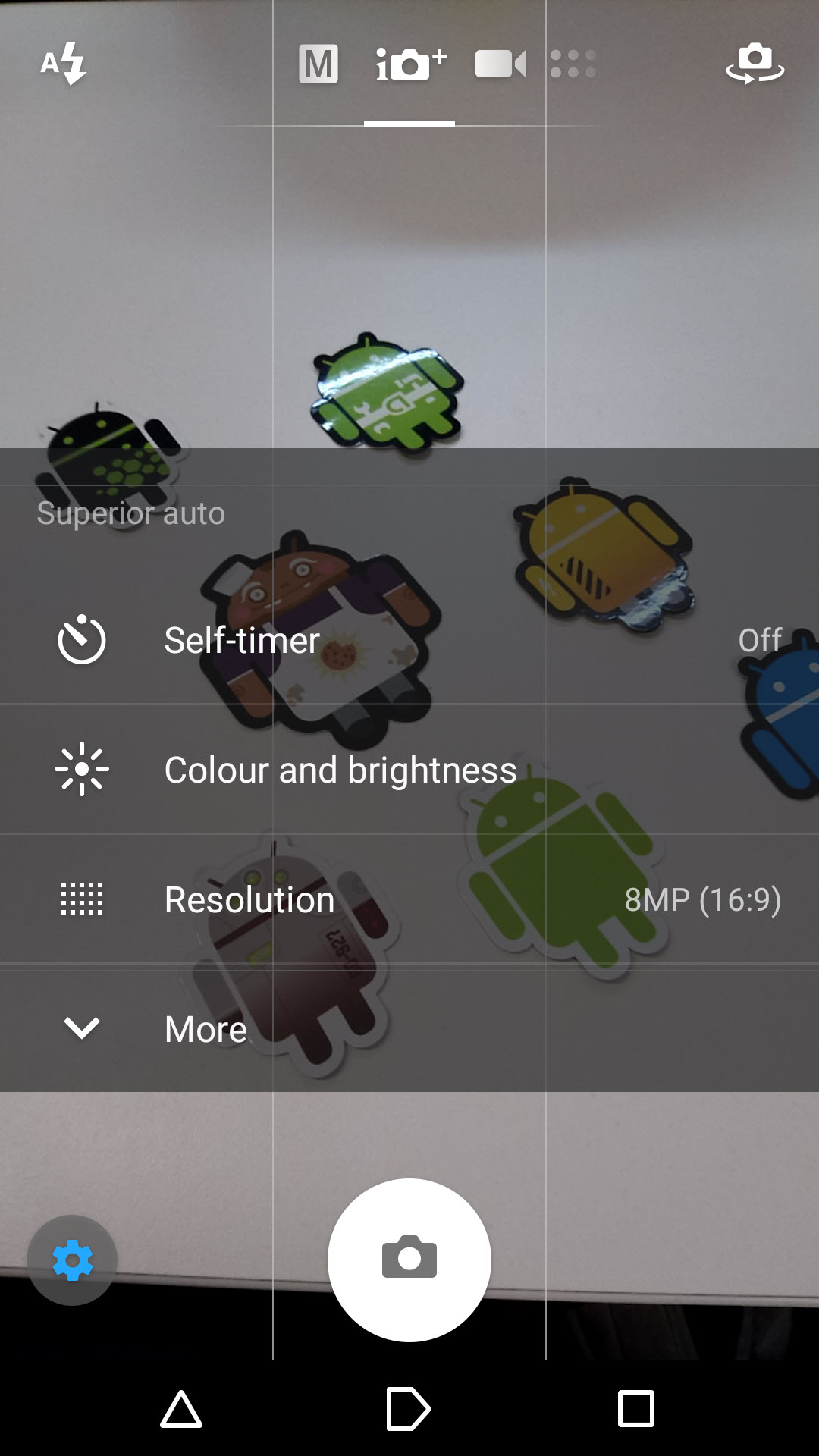Open the camera apps grid mode
This screenshot has height=1456, width=819.
click(573, 64)
